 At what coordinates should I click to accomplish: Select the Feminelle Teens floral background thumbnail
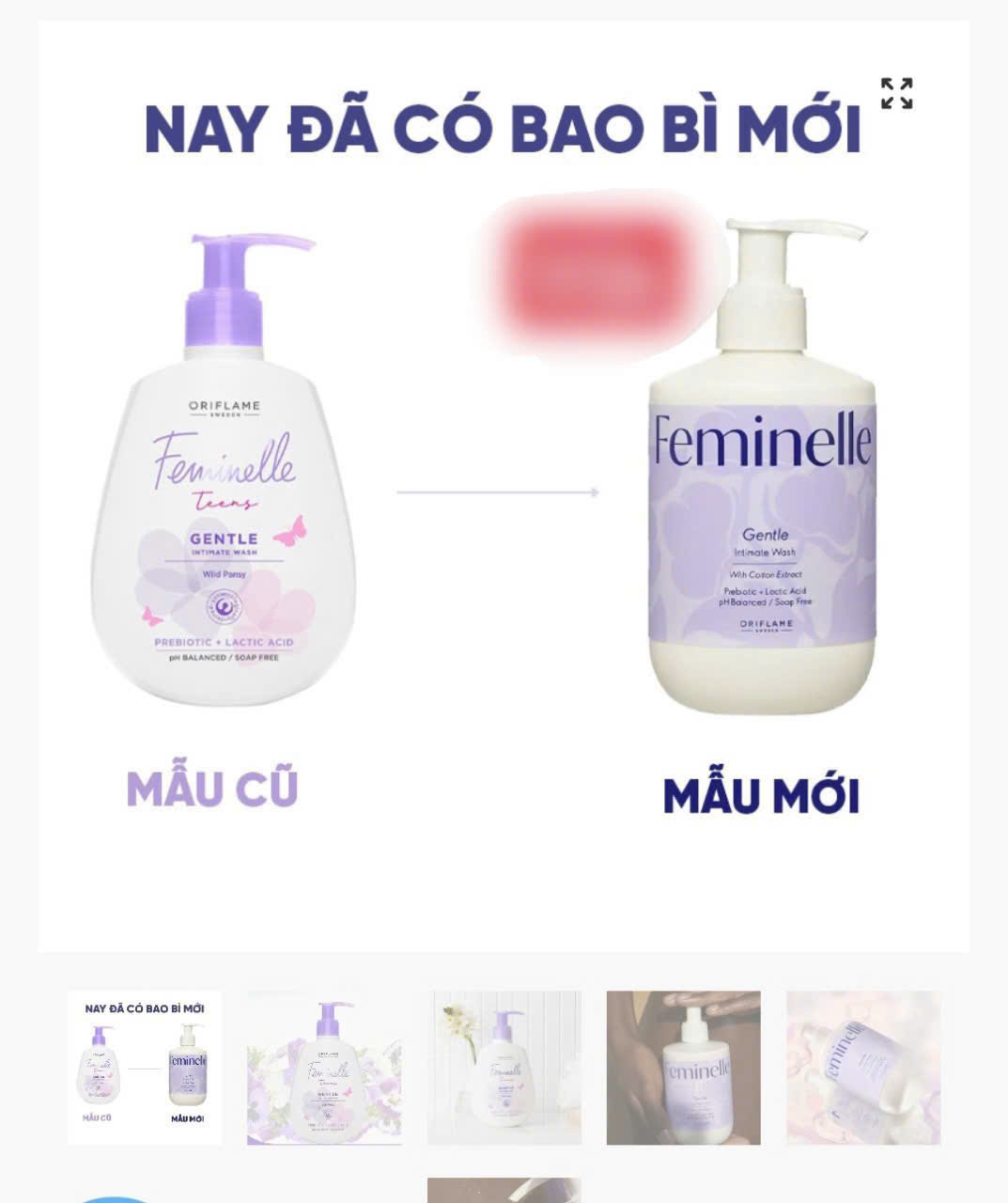pos(324,1068)
